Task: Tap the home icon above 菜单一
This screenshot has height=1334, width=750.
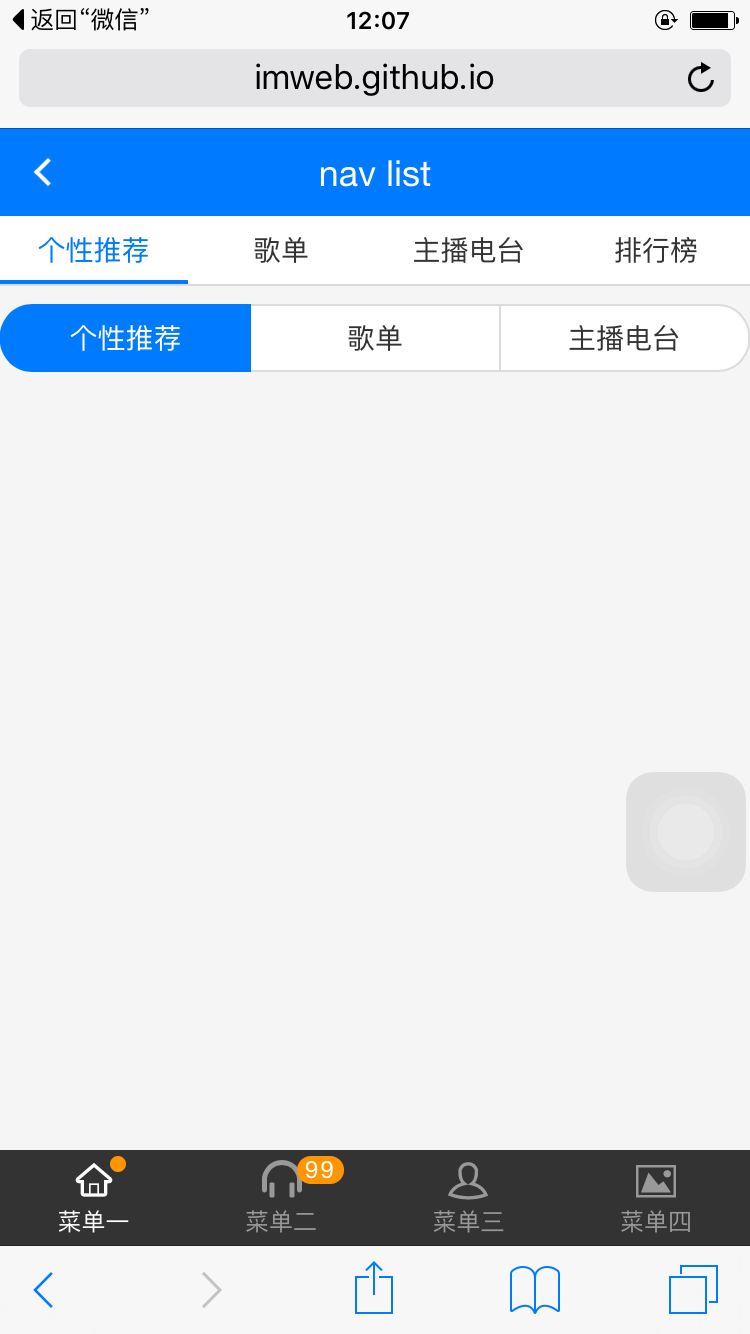Action: [x=93, y=1177]
